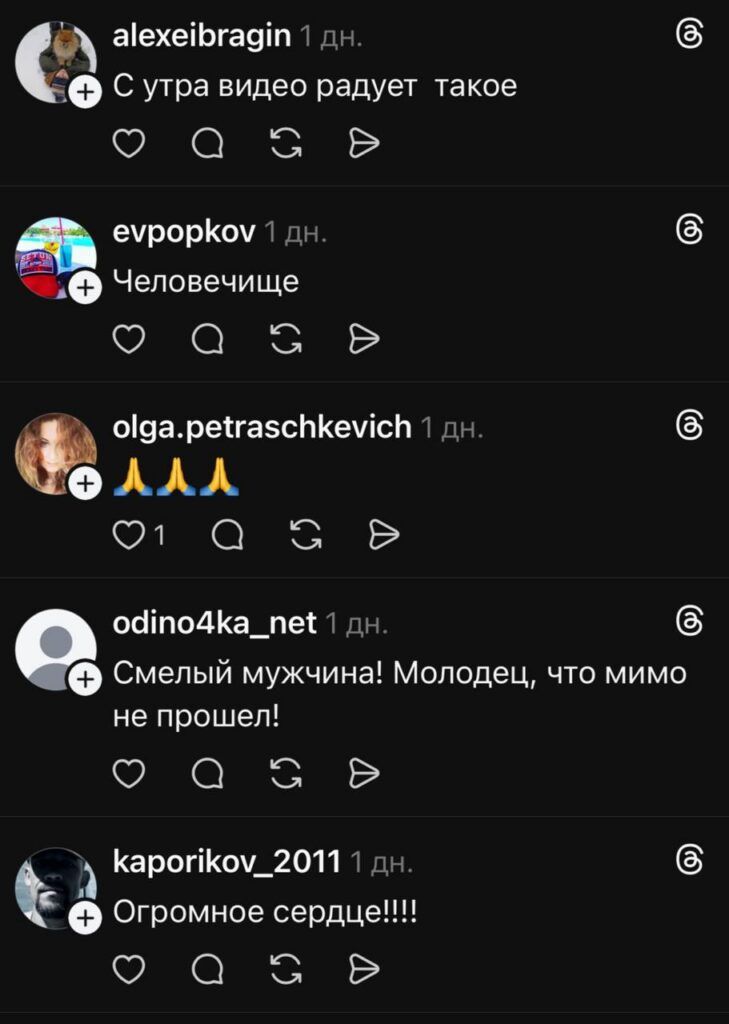Like odino4ka_net's comment
729x1024 pixels.
coord(128,773)
